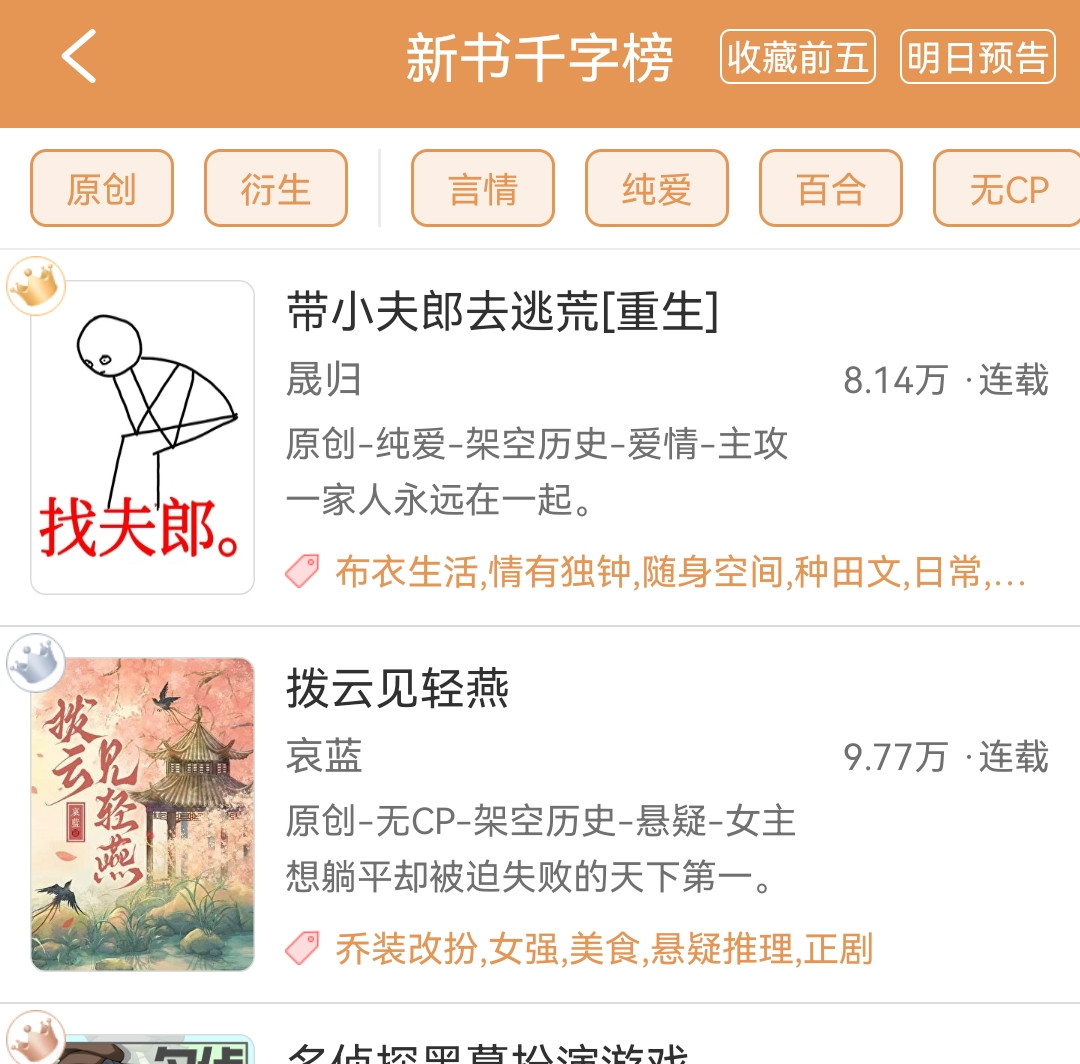This screenshot has width=1080, height=1064.
Task: Filter the ranking by 言情
Action: tap(483, 188)
